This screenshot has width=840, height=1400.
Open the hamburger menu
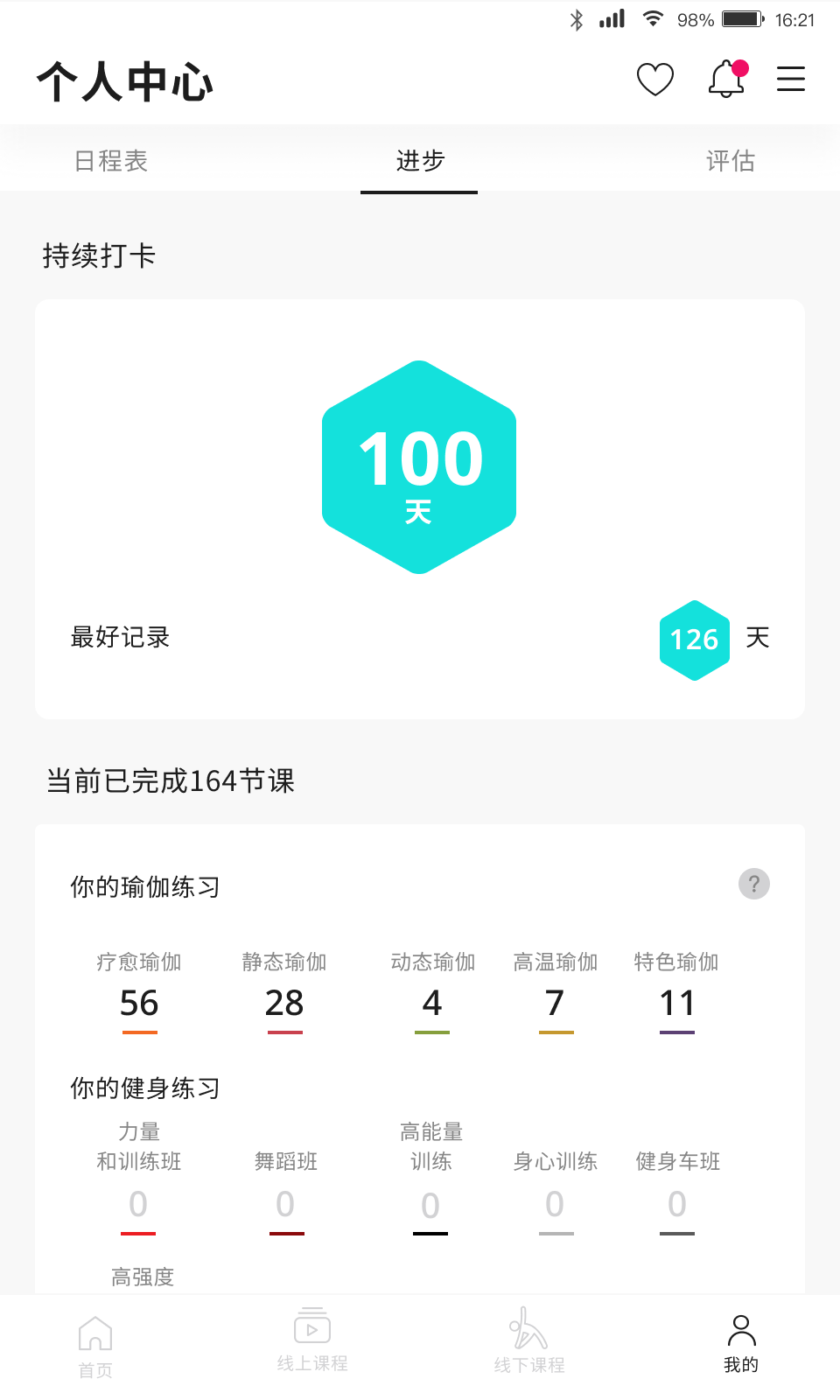[790, 79]
